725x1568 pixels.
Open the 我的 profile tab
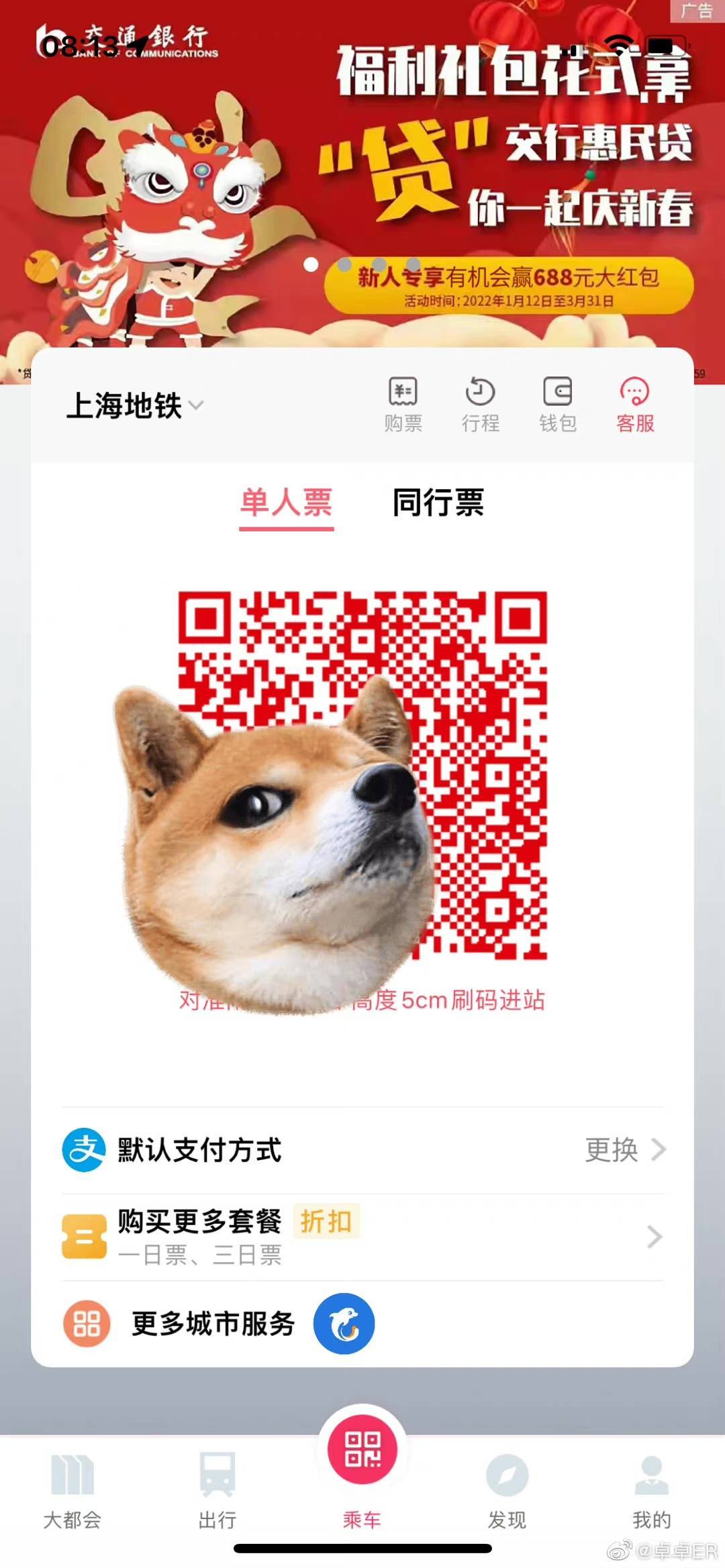pos(652,1491)
